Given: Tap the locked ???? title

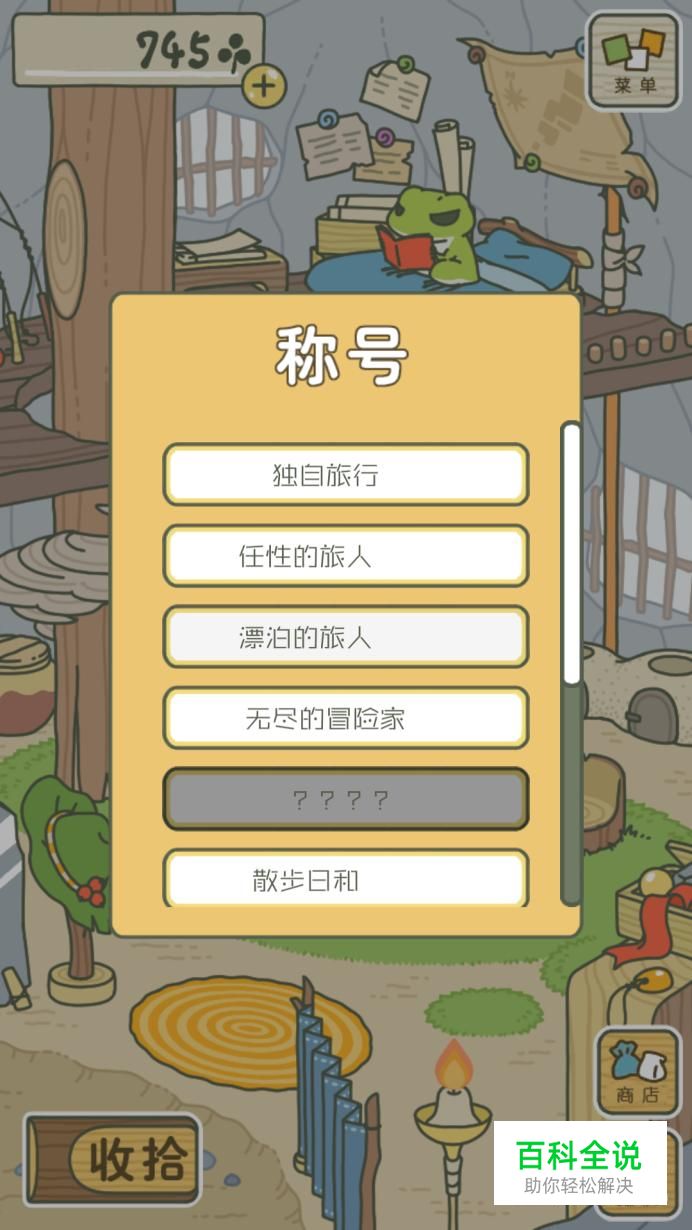Looking at the screenshot, I should 345,799.
